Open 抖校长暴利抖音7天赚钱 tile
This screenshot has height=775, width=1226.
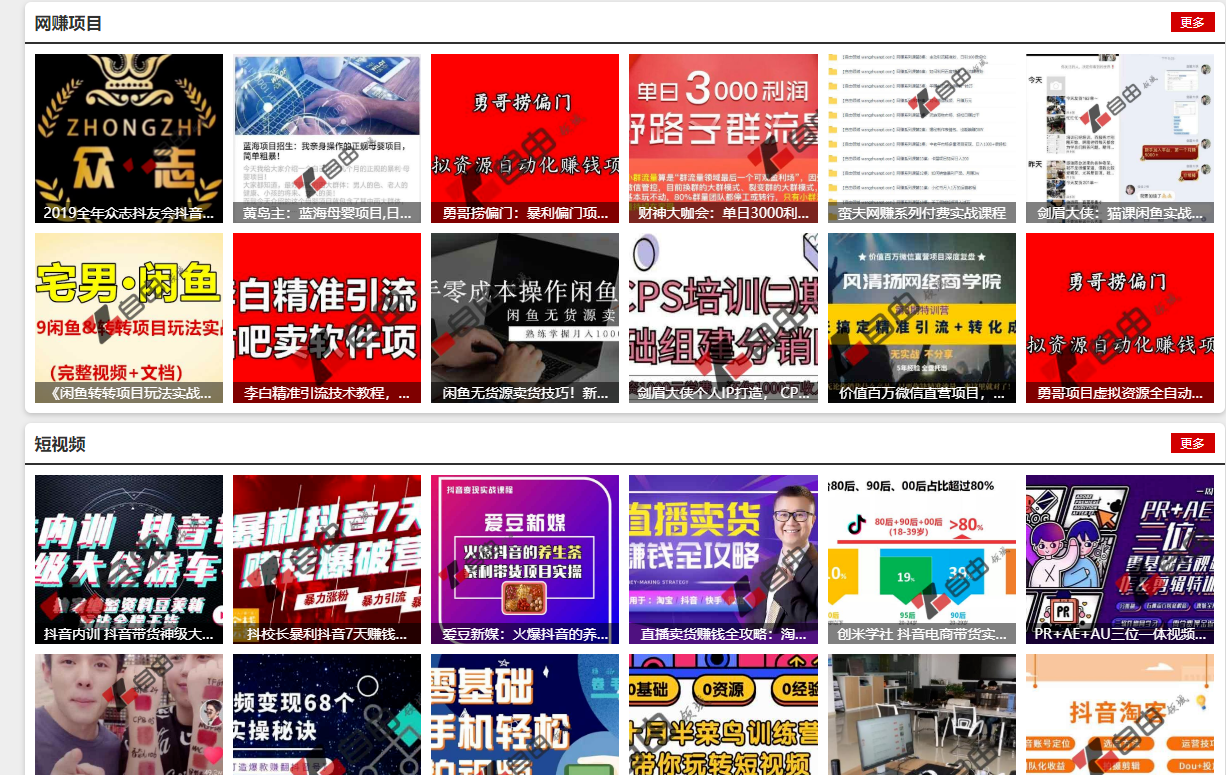[327, 559]
